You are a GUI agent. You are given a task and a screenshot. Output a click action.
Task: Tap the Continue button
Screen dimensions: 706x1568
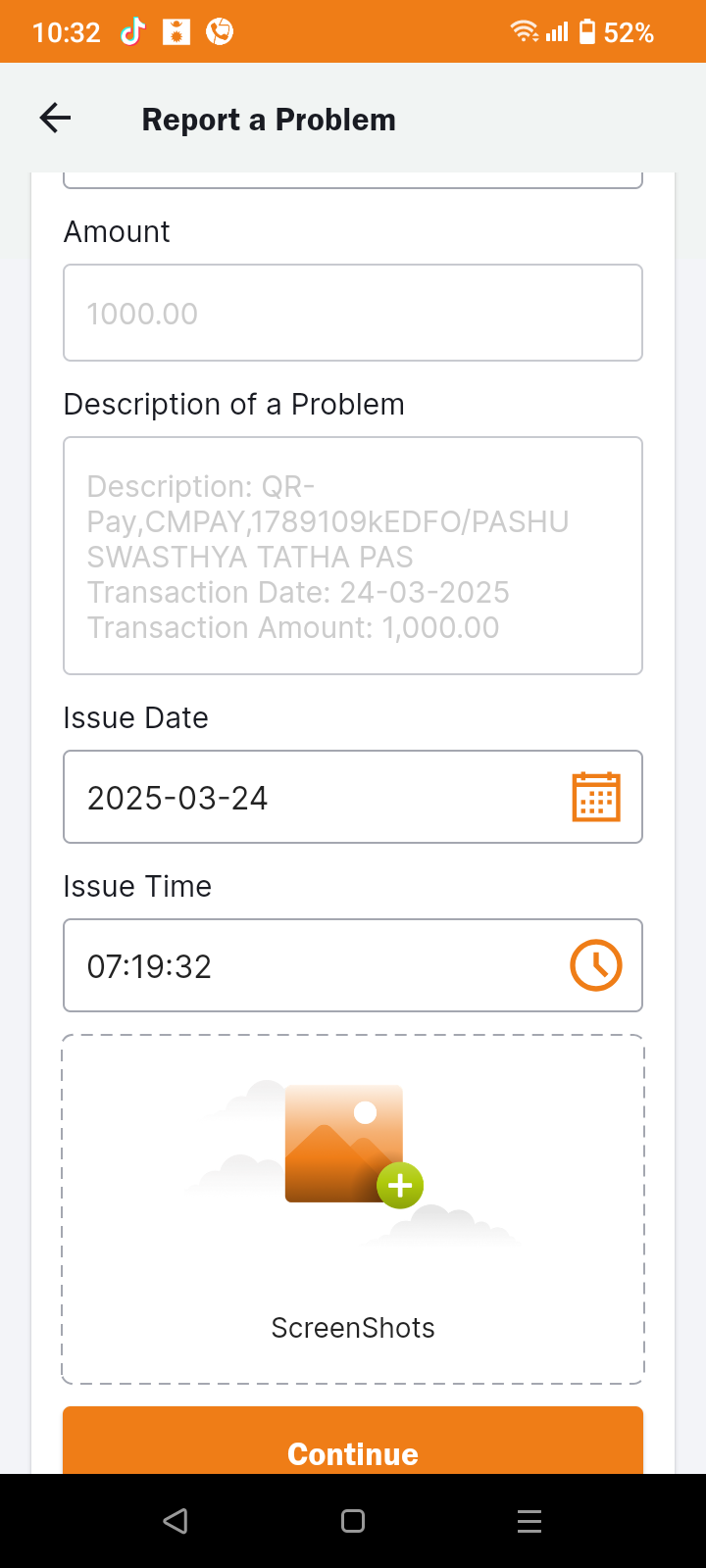pos(353,1442)
